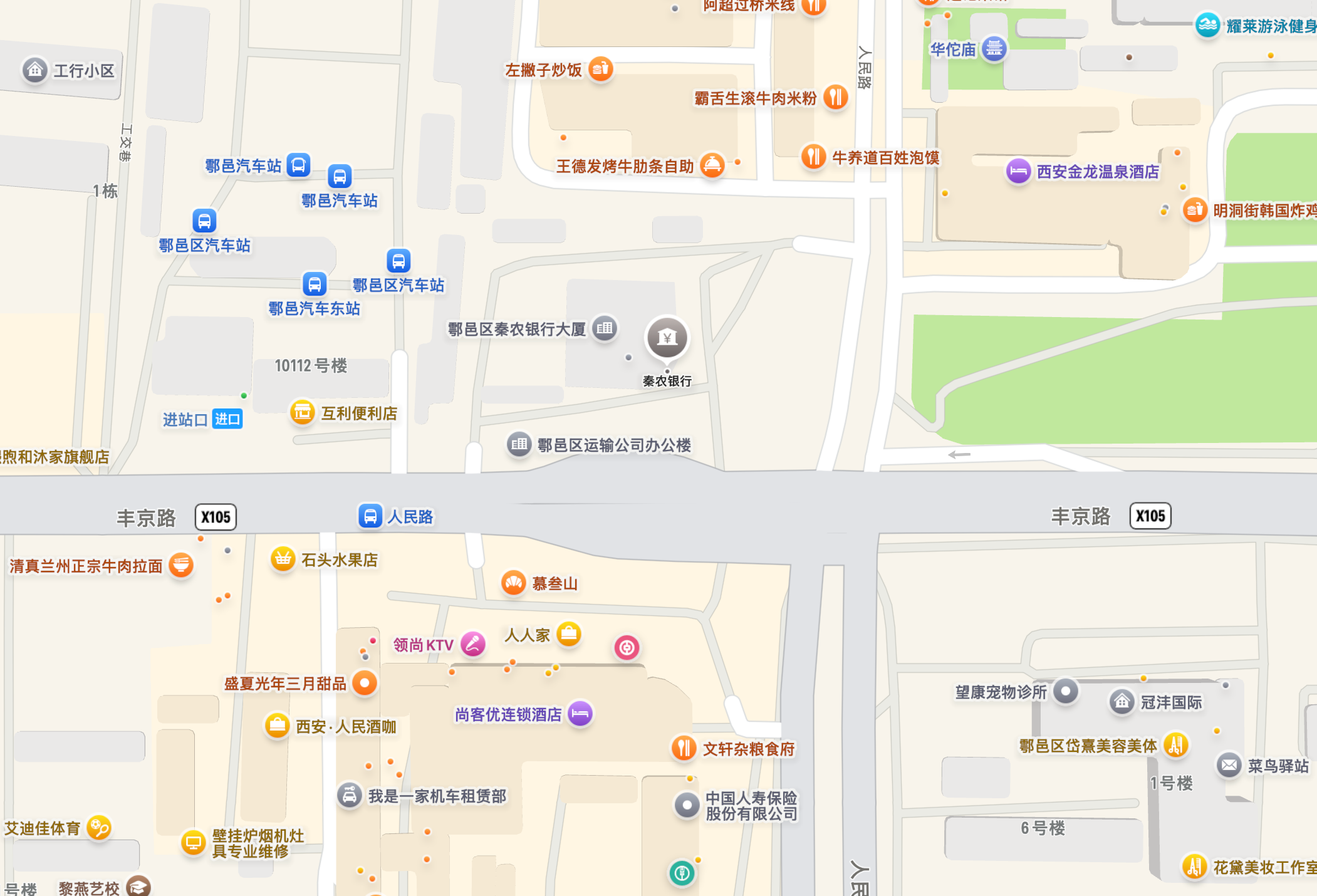Select 冠沣国际 residence marker
Image resolution: width=1317 pixels, height=896 pixels.
point(1122,702)
